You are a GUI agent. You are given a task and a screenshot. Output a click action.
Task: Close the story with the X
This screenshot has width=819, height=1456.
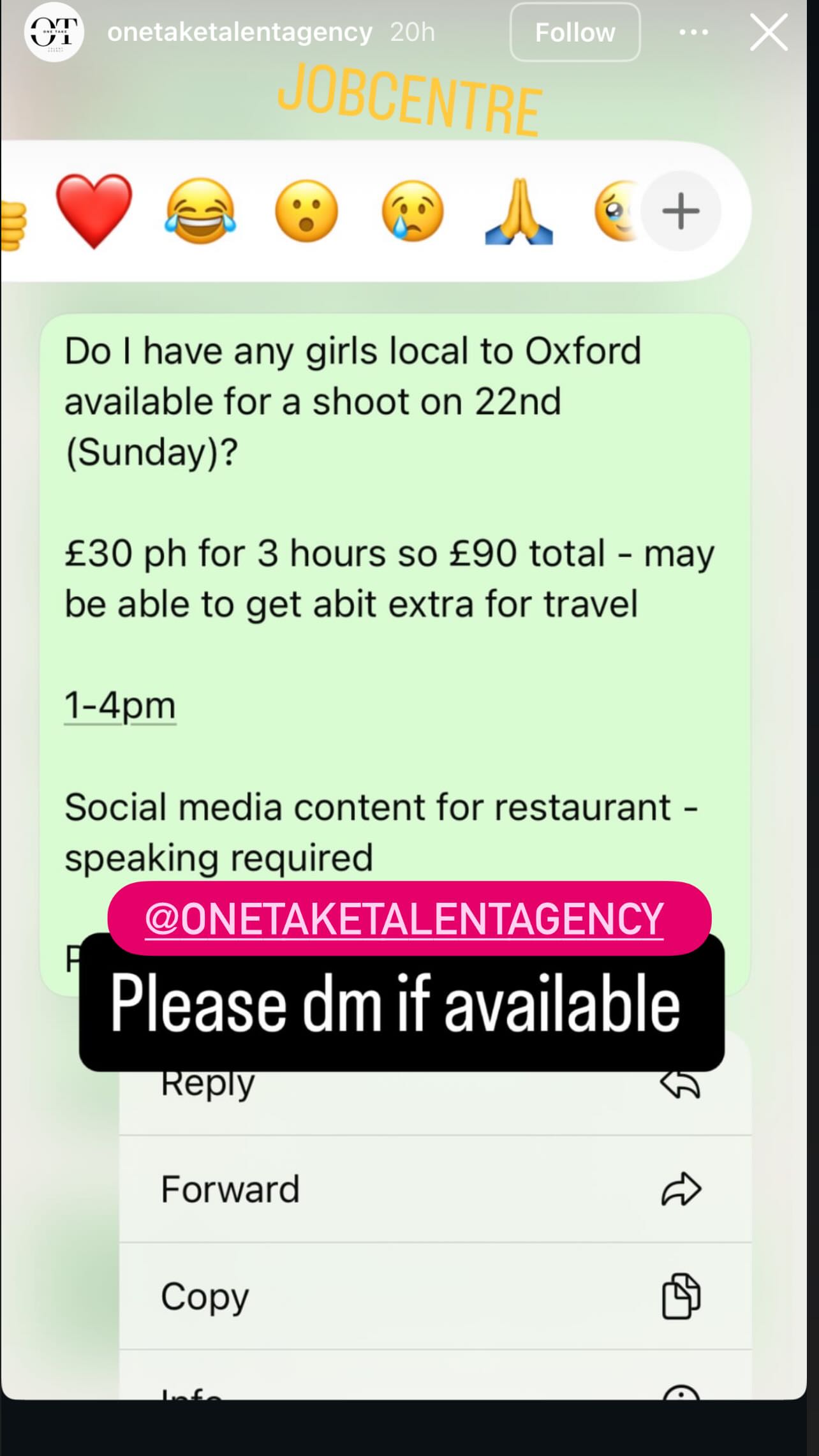769,33
